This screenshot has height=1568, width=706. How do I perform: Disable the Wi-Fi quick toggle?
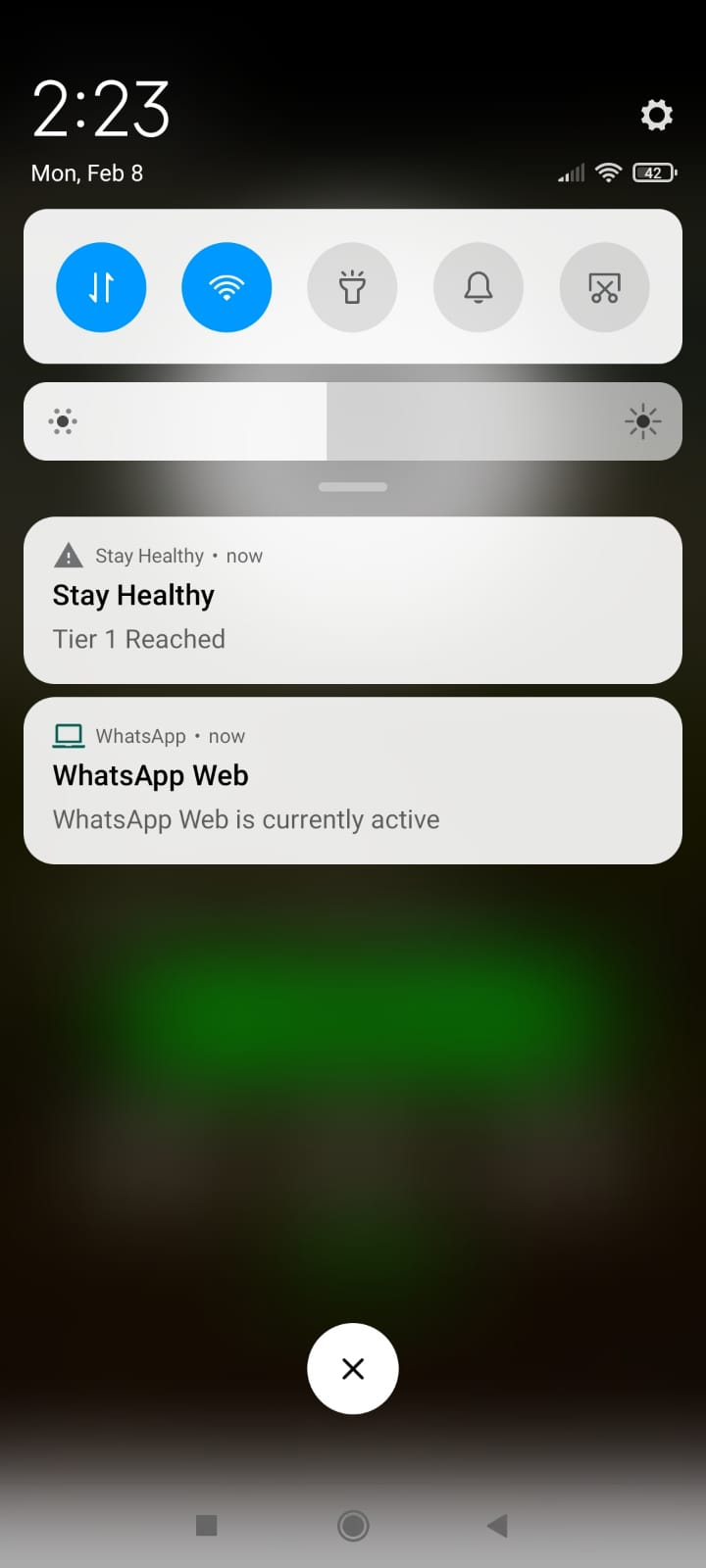(x=227, y=287)
